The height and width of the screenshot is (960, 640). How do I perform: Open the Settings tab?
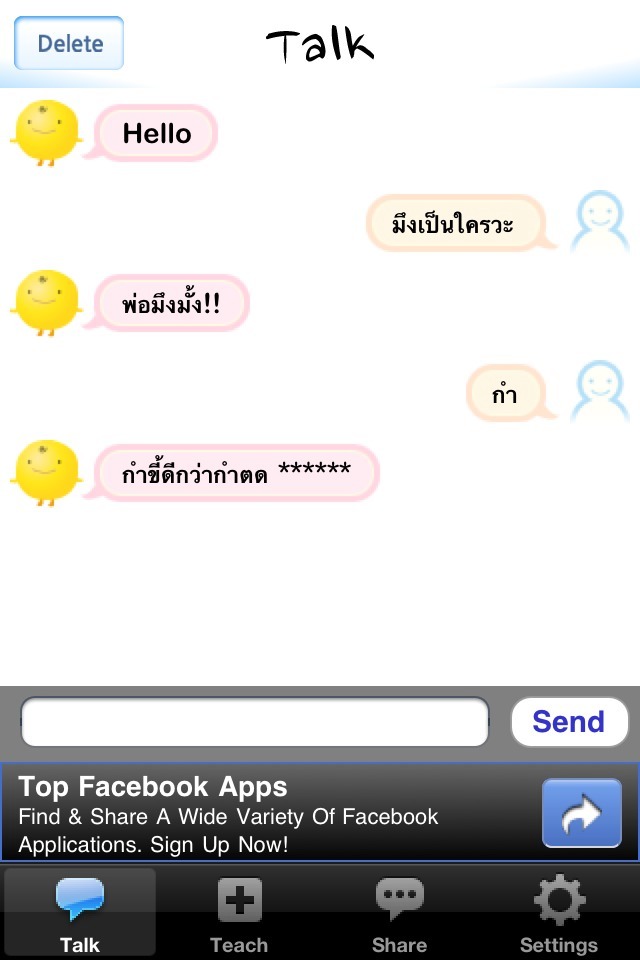(558, 915)
